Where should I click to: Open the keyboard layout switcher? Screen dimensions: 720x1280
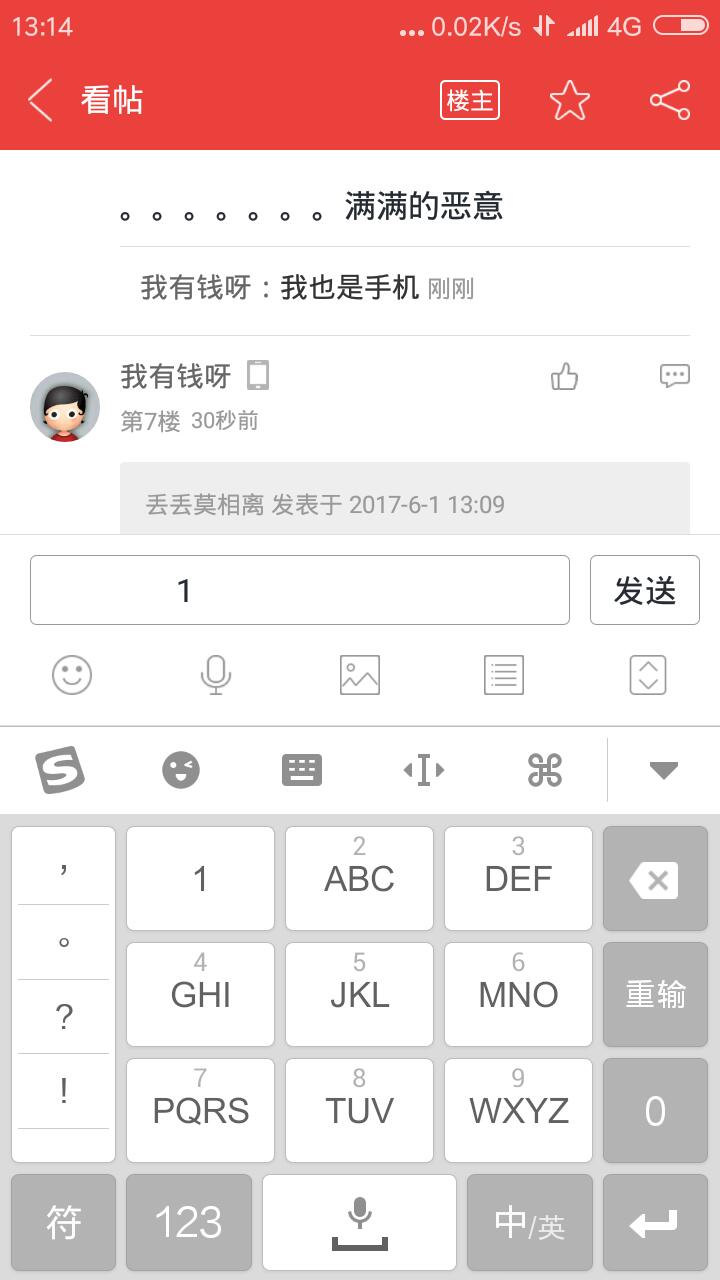[302, 770]
